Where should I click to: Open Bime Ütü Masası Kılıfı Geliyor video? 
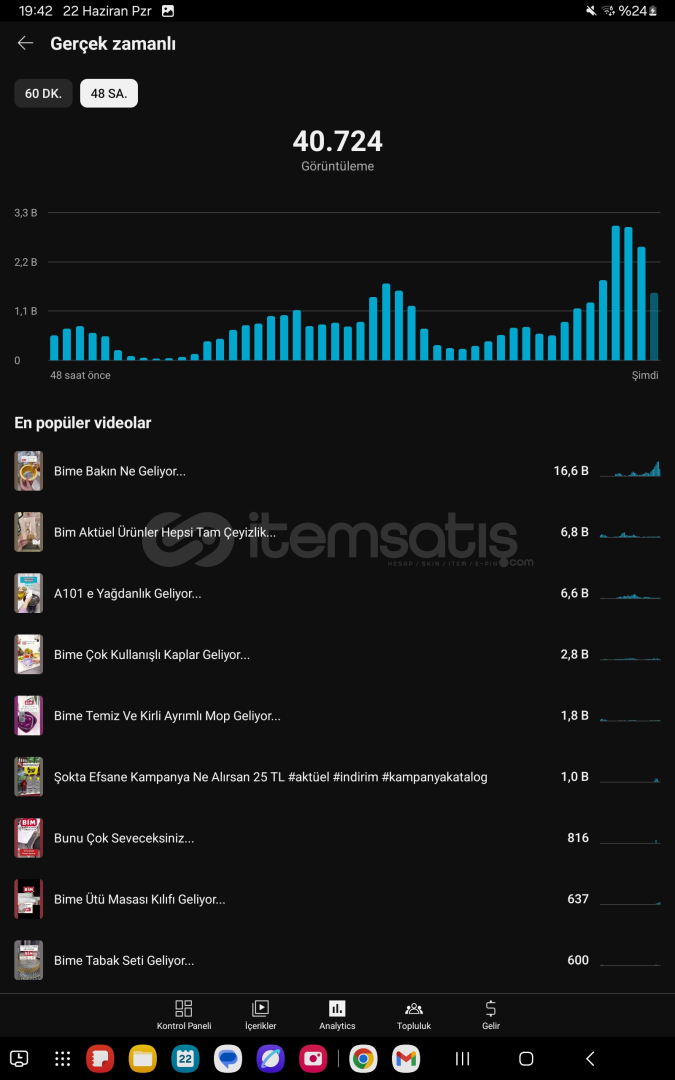[x=338, y=899]
